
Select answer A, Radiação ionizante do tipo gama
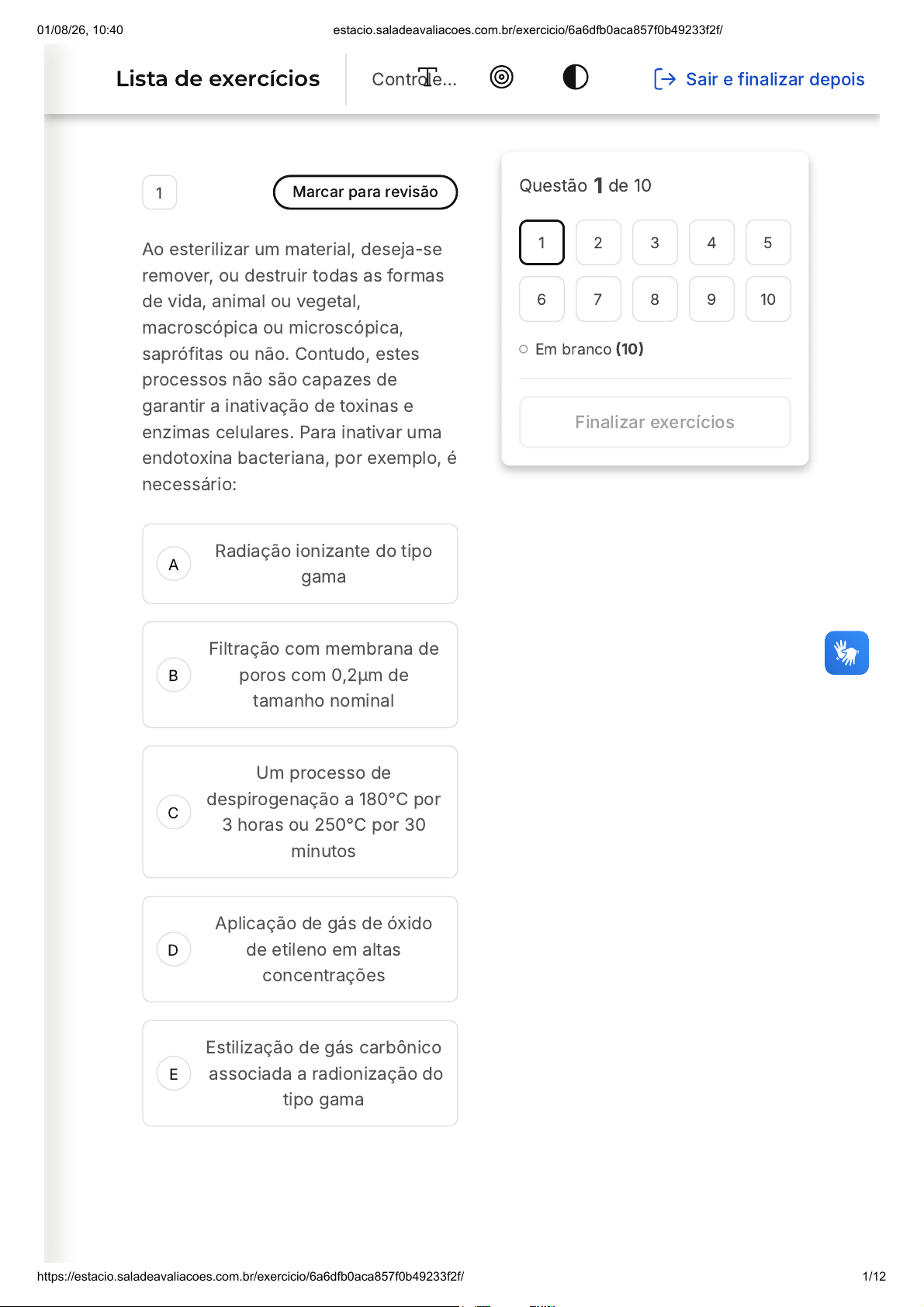[x=300, y=564]
